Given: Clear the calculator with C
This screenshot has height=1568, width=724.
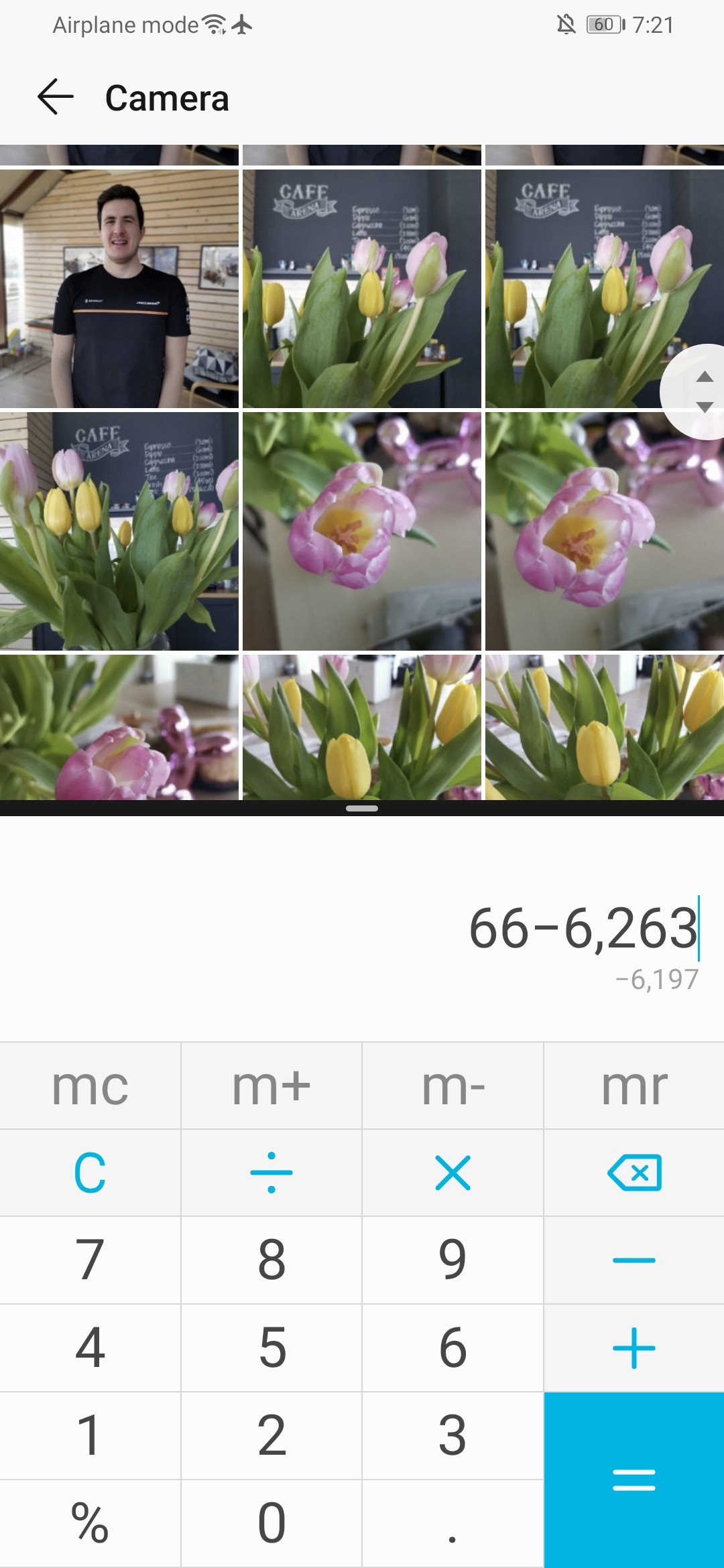Looking at the screenshot, I should coord(90,1173).
